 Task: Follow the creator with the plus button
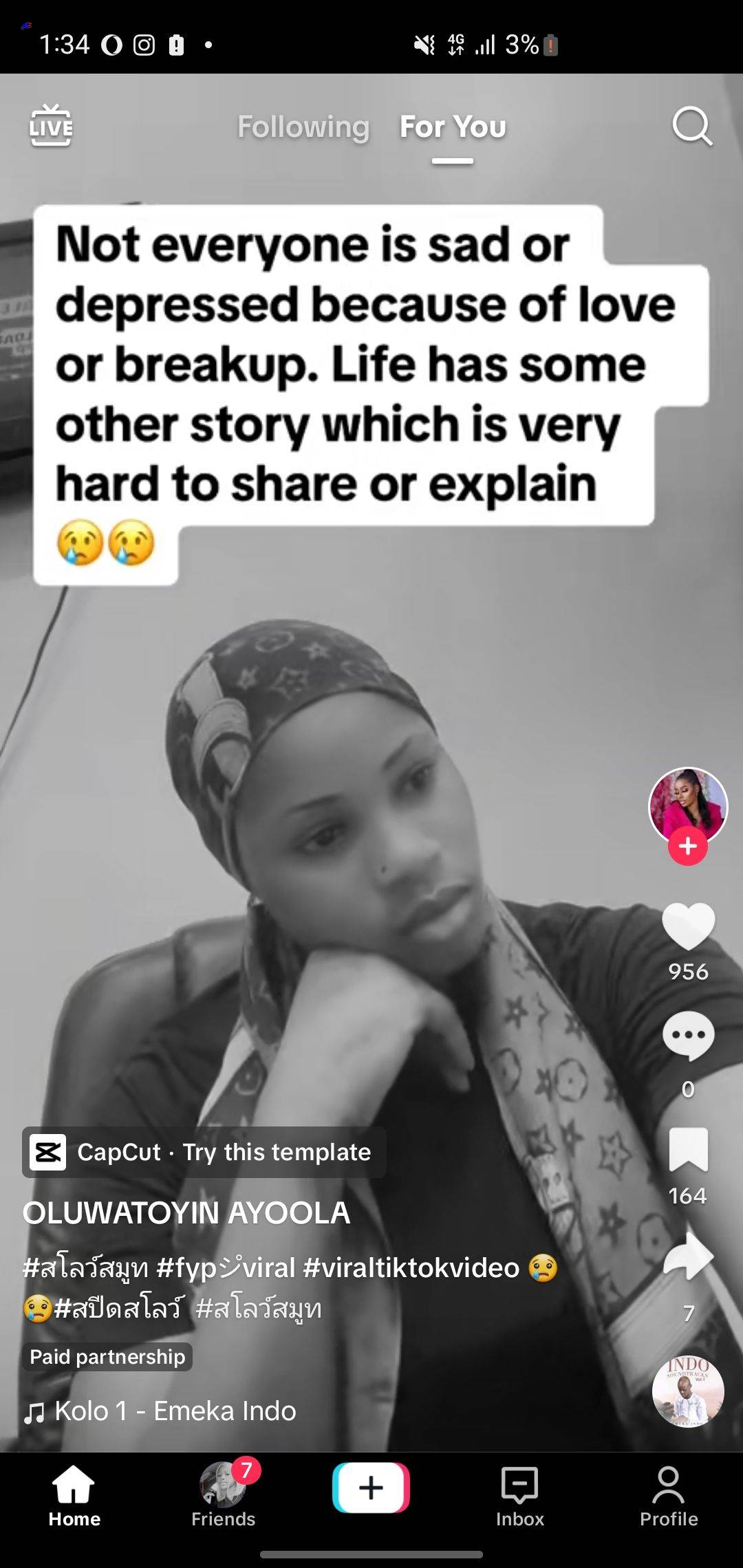(688, 847)
